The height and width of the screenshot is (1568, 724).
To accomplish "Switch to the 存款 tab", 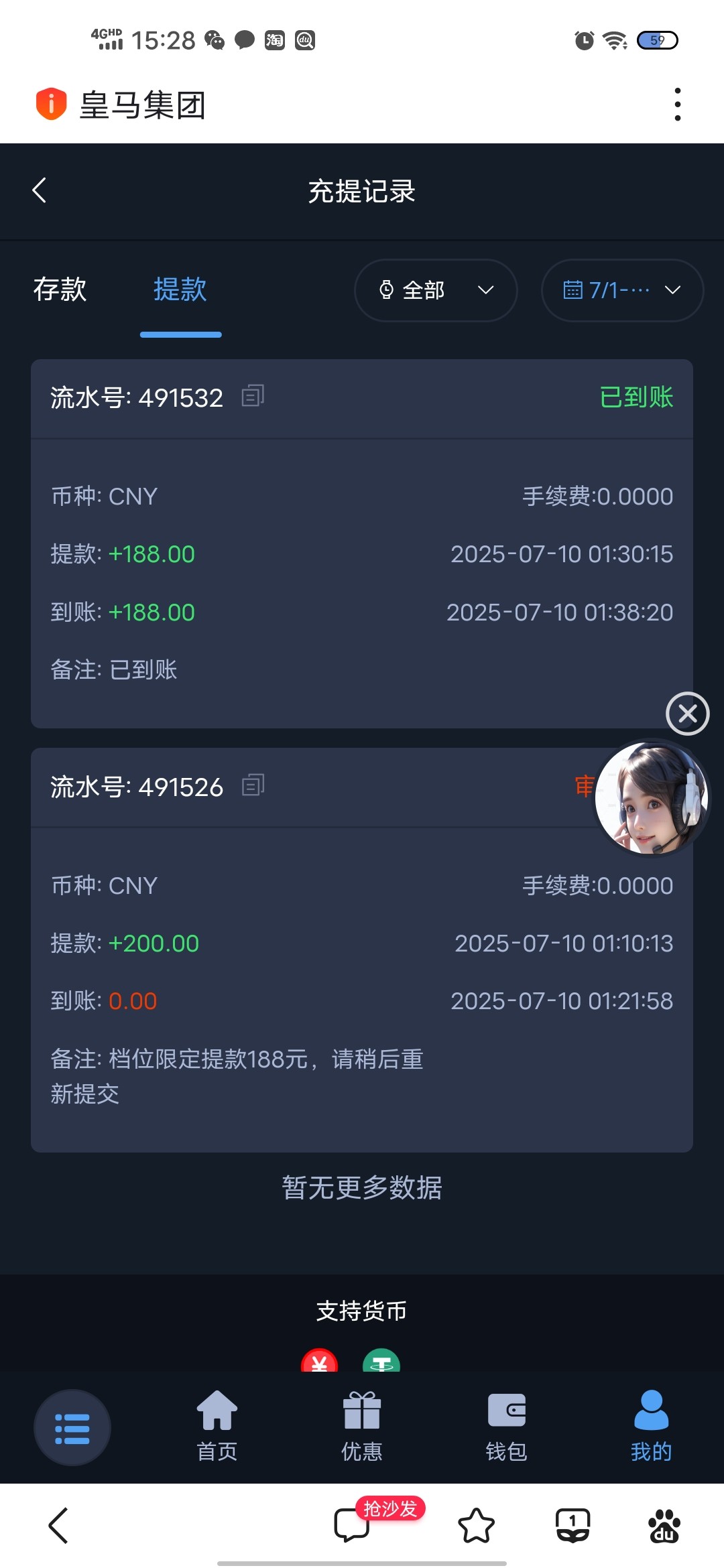I will click(60, 289).
